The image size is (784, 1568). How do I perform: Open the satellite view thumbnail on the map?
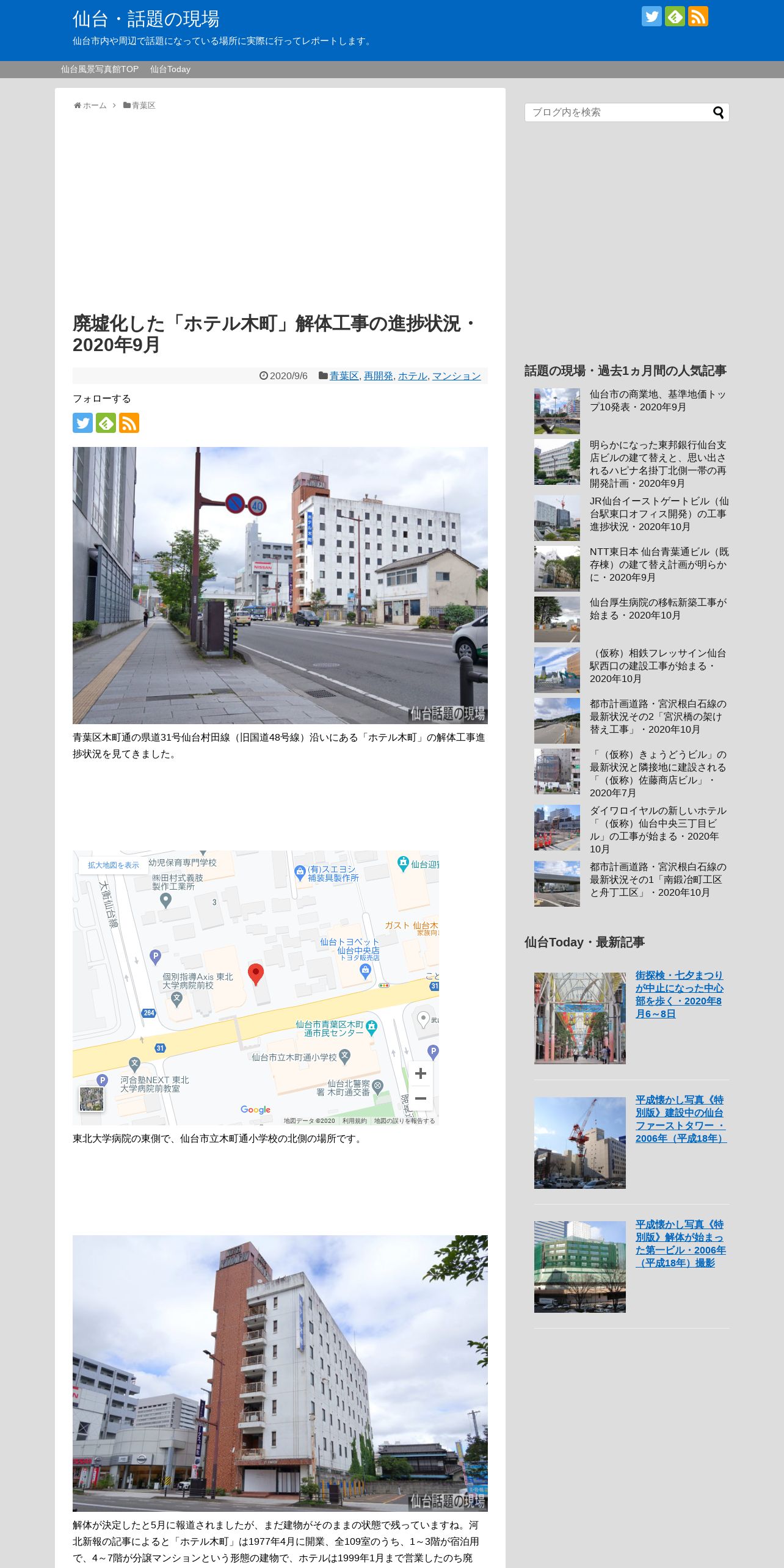(x=92, y=1099)
